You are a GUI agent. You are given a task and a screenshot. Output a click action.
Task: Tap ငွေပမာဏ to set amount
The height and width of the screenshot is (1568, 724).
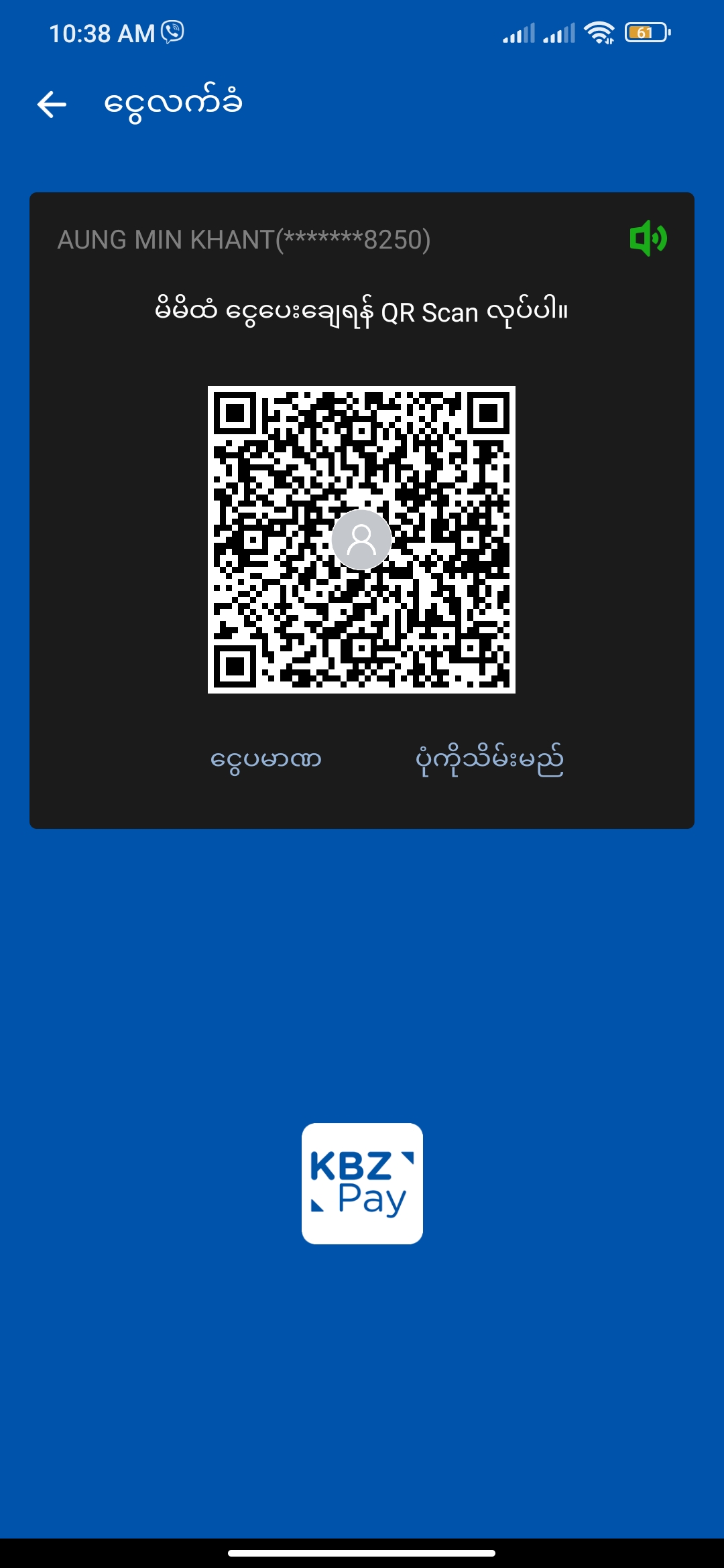pyautogui.click(x=266, y=760)
